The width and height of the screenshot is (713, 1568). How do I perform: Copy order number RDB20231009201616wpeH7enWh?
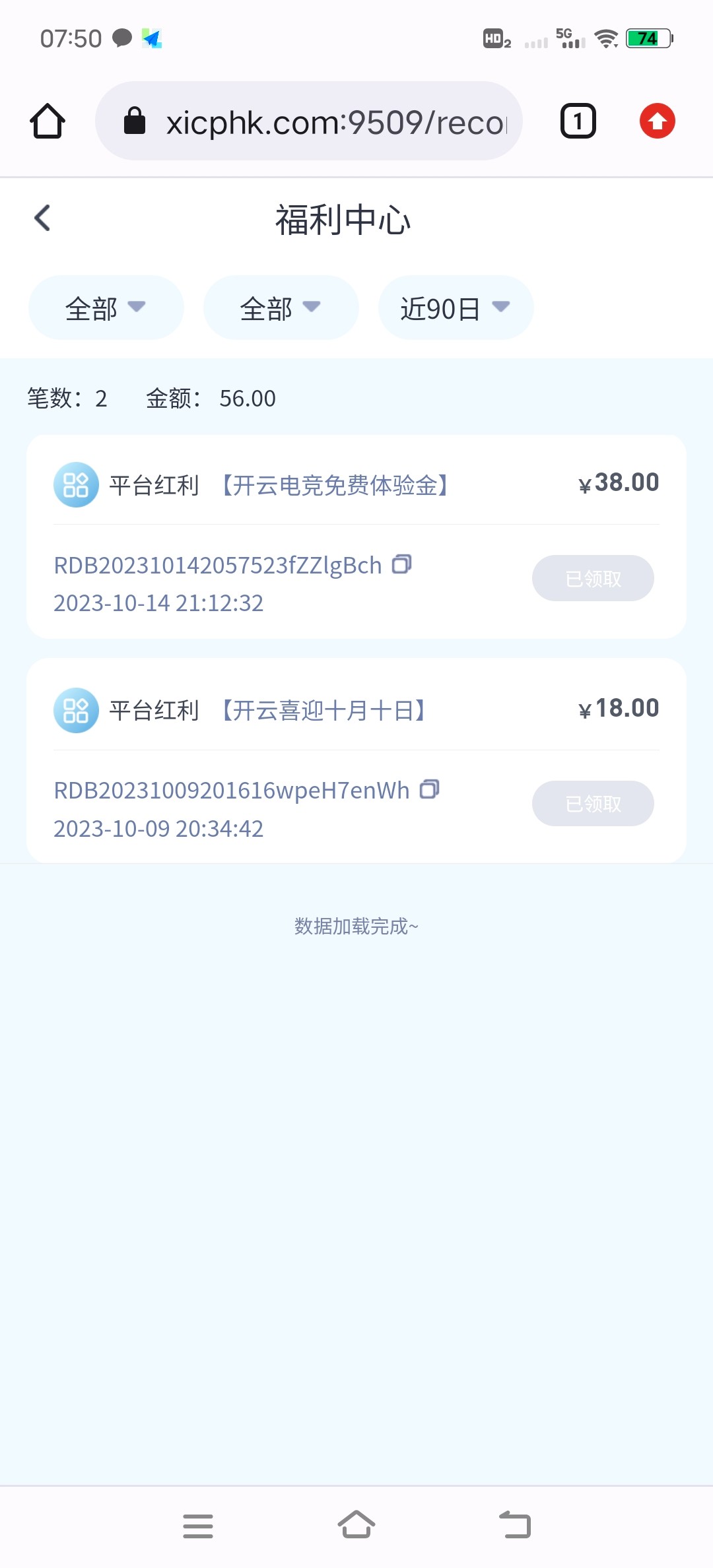(x=429, y=789)
